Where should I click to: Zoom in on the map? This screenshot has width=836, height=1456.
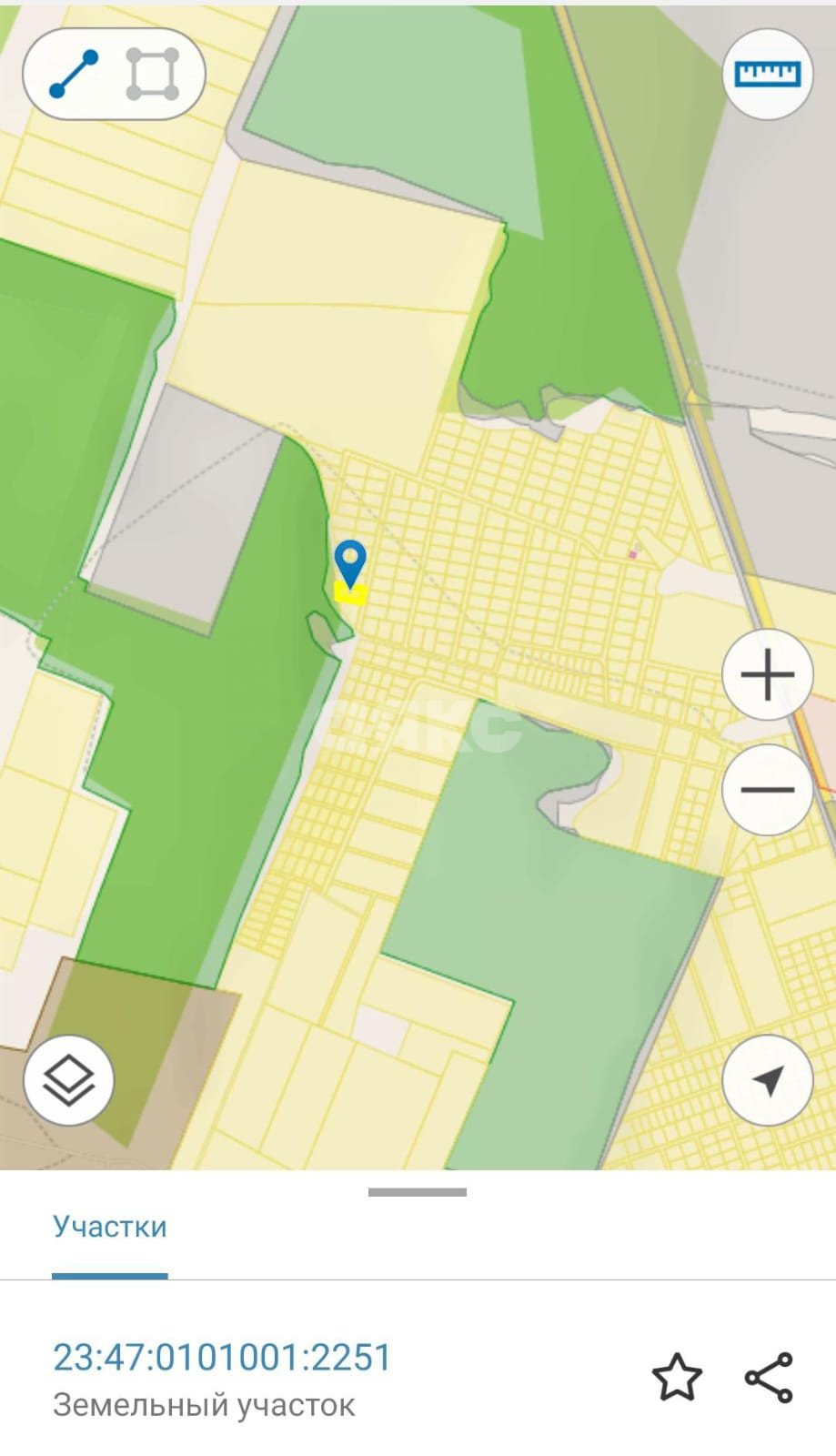point(767,674)
